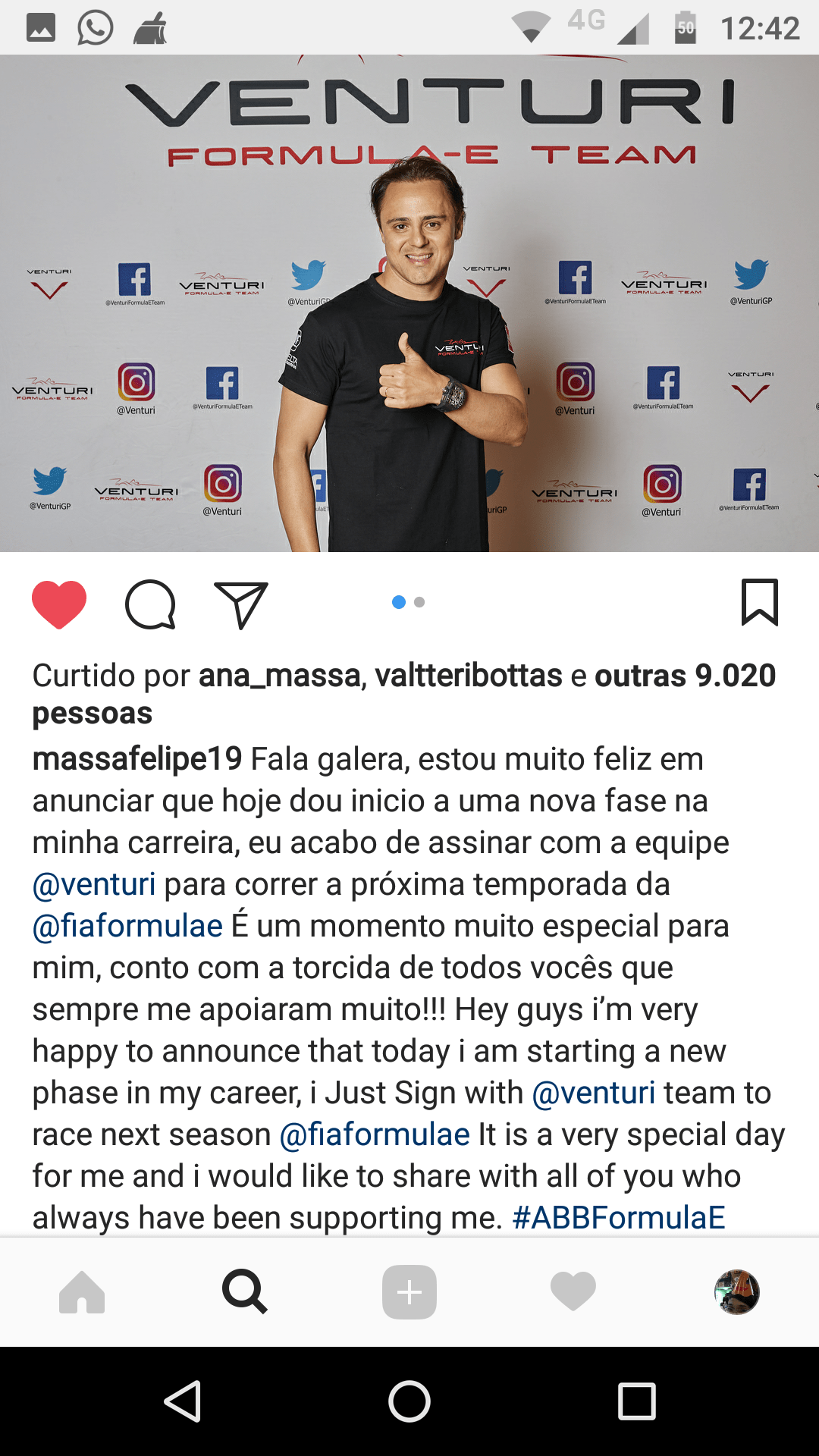Bookmark this Venturi post
819x1456 pixels.
click(759, 603)
